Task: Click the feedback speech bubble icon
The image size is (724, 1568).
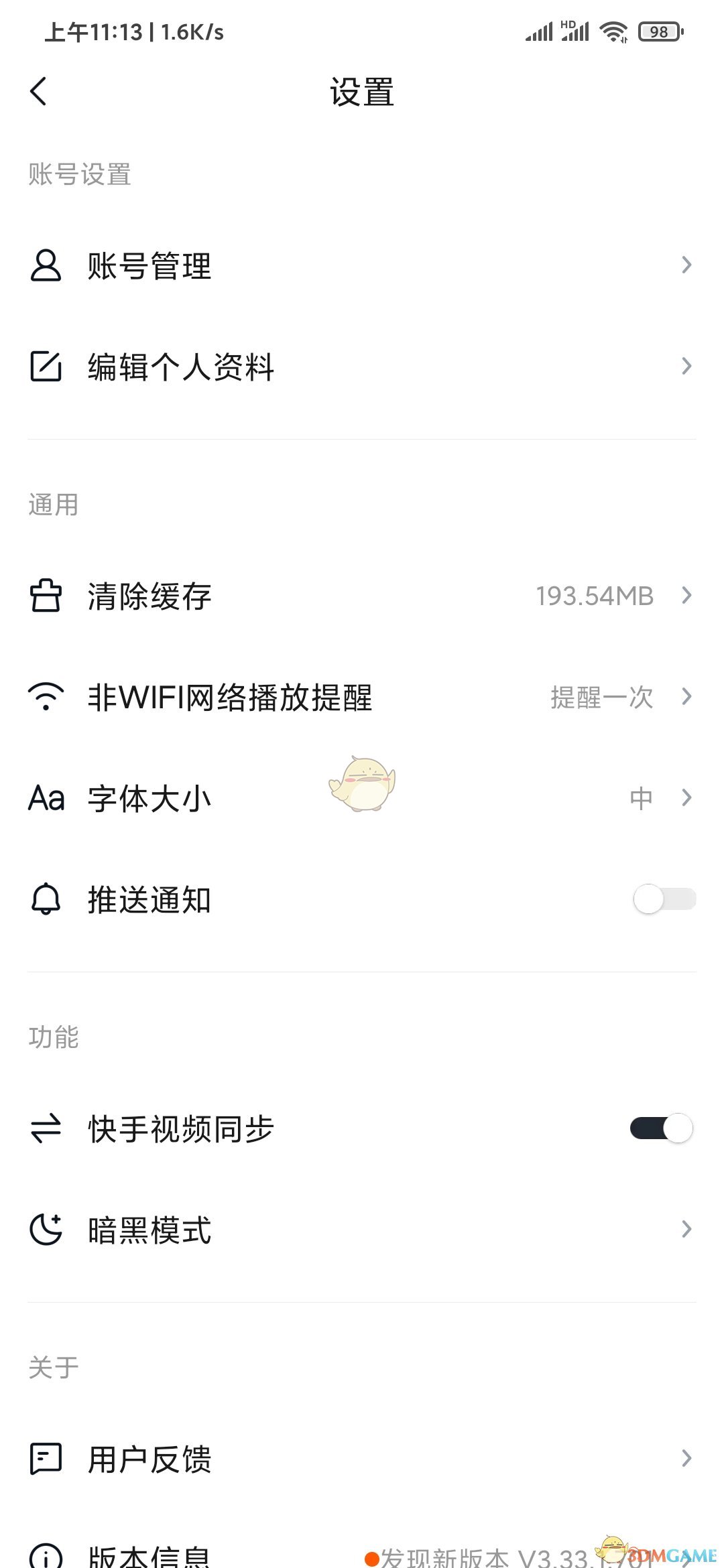Action: (x=45, y=1459)
